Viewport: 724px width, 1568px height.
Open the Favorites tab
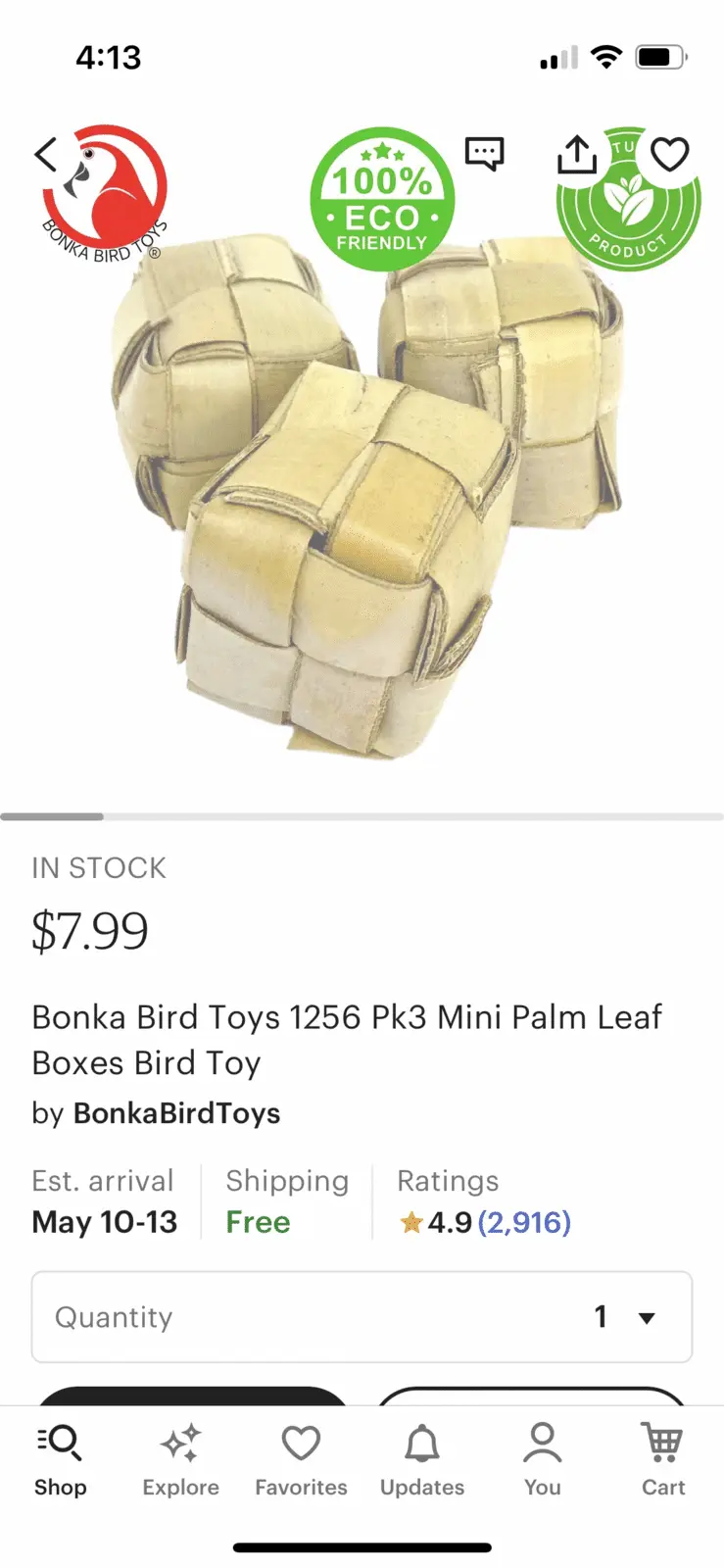301,1460
